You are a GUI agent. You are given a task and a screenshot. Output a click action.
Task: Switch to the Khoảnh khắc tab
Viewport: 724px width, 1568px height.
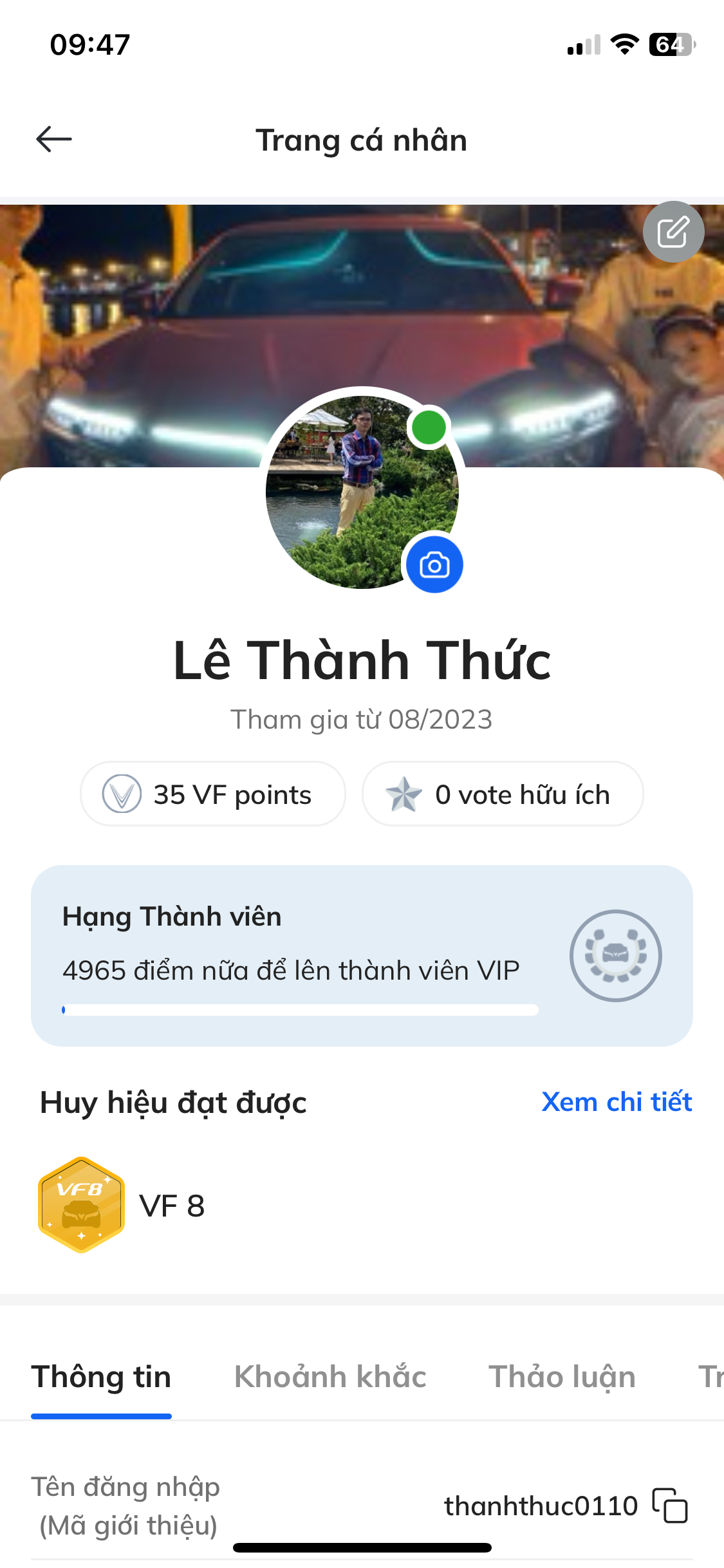(x=330, y=1377)
